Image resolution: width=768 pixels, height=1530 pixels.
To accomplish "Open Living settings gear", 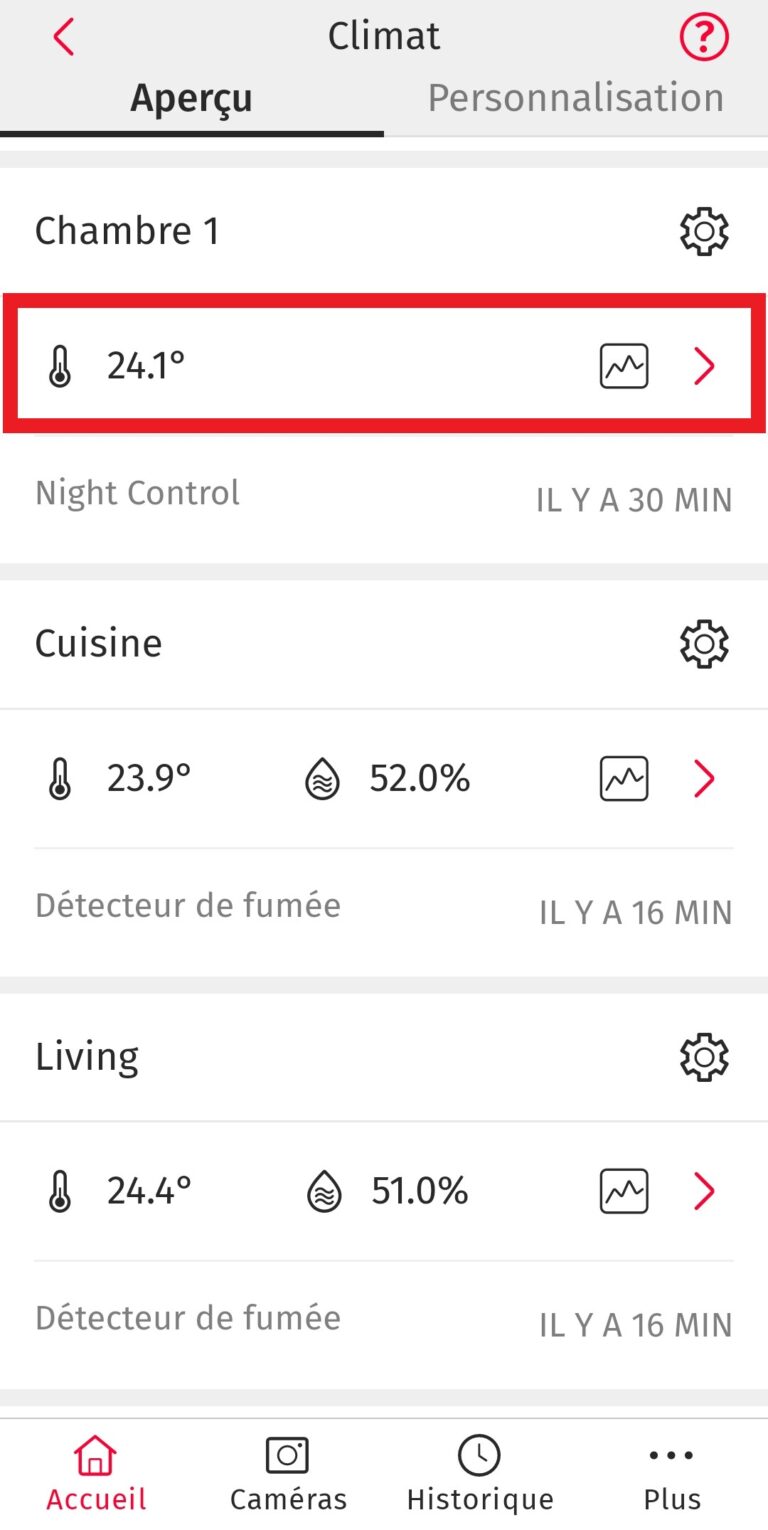I will [704, 1056].
